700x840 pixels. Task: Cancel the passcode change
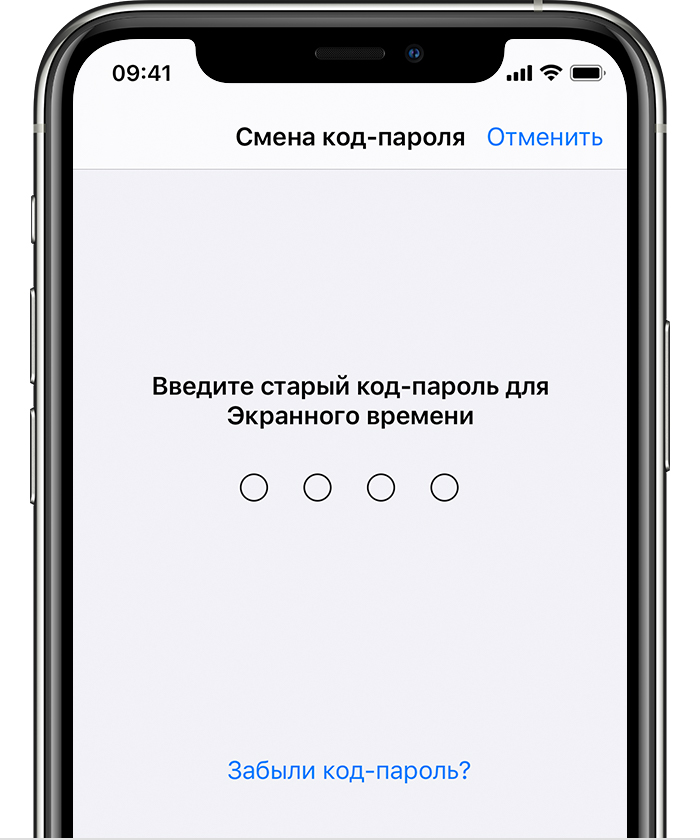coord(544,138)
